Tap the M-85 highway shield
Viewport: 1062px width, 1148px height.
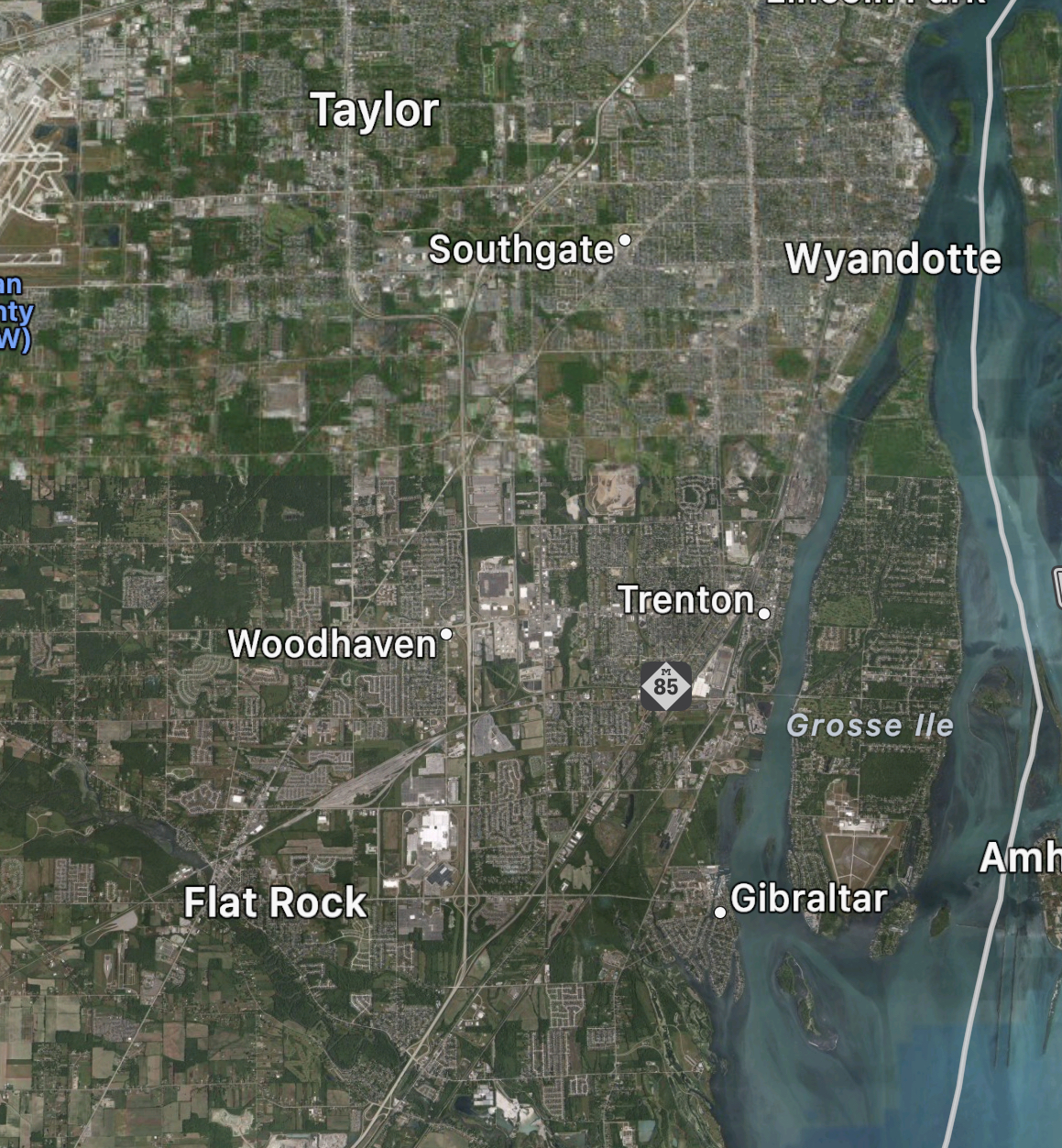[x=666, y=686]
